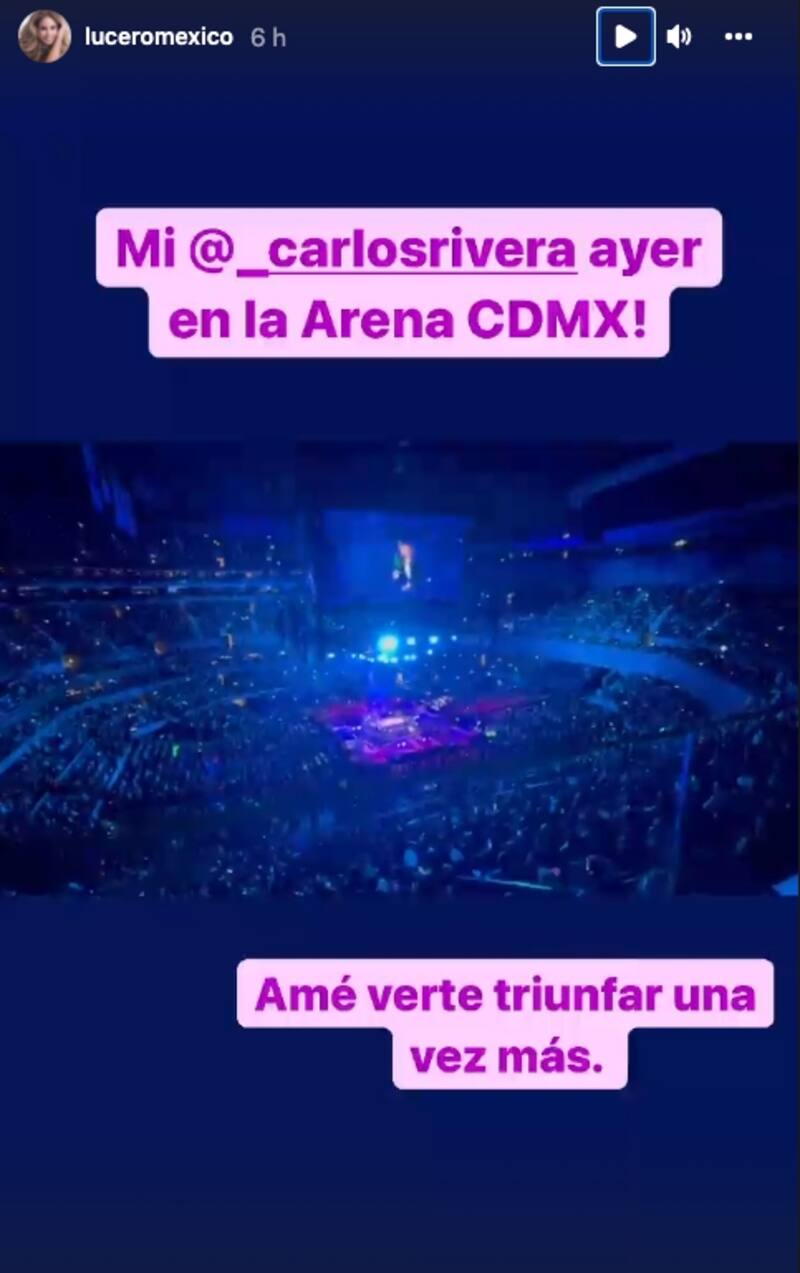Image resolution: width=800 pixels, height=1273 pixels.
Task: Open the luceromexico username
Action: tap(158, 37)
